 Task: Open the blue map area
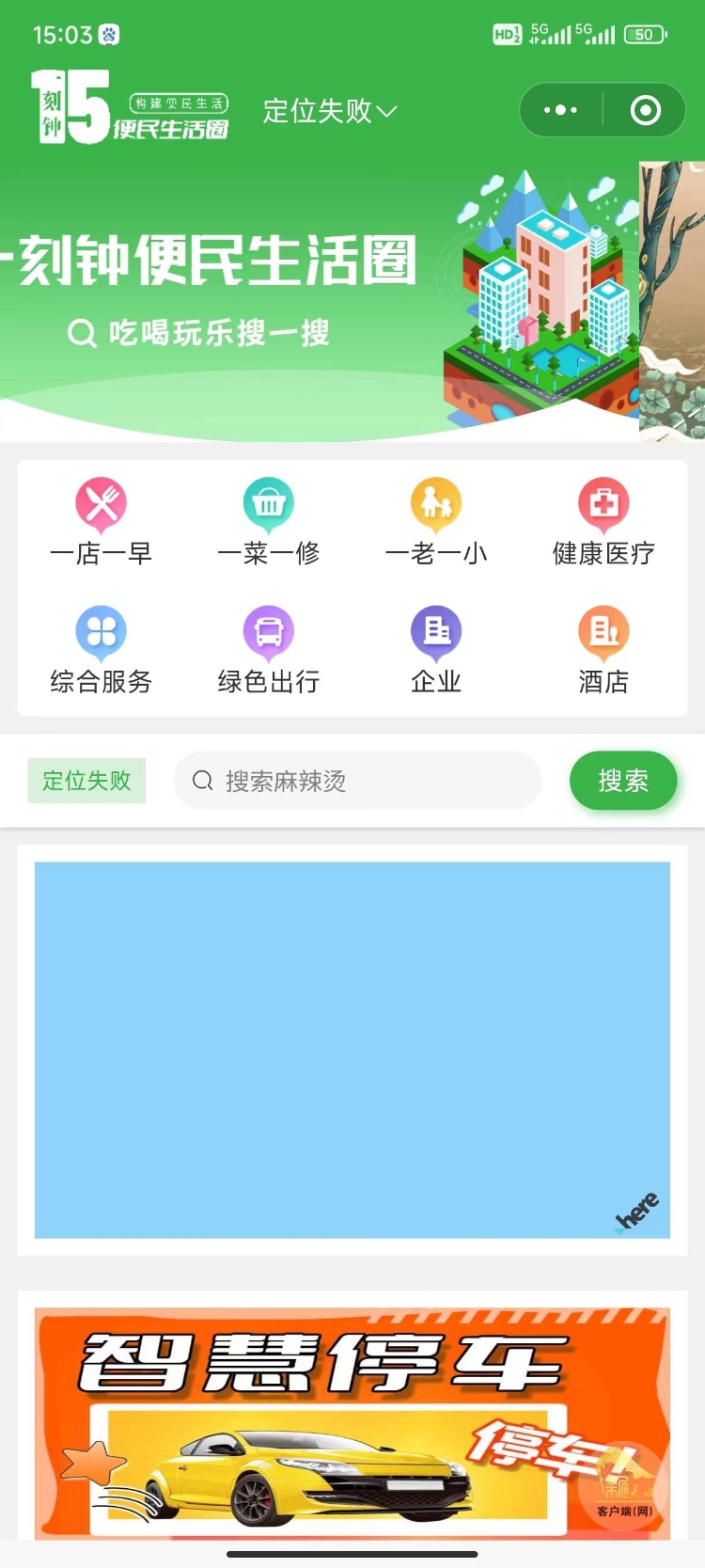(x=352, y=1050)
